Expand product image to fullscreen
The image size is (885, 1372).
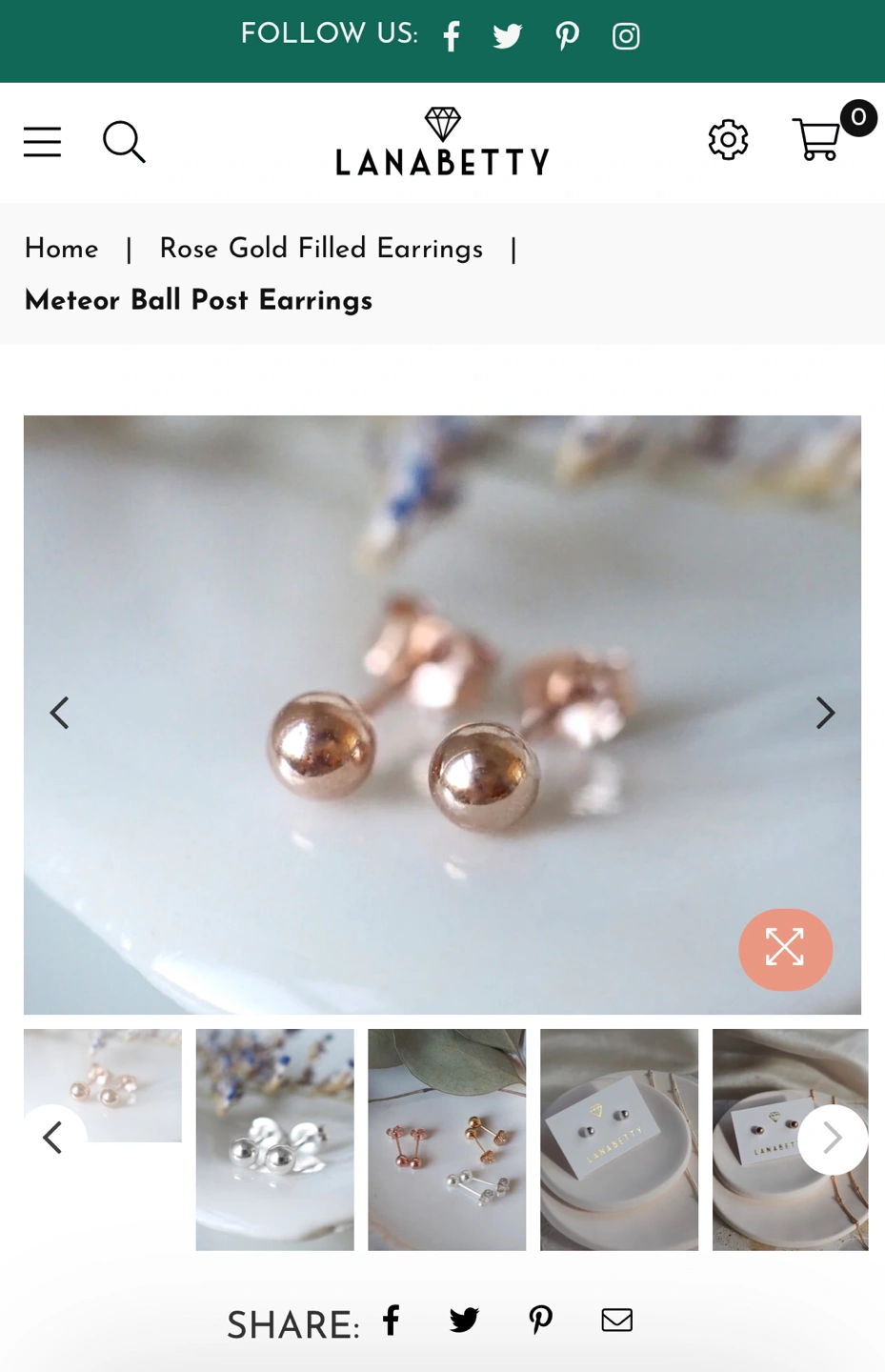point(785,949)
